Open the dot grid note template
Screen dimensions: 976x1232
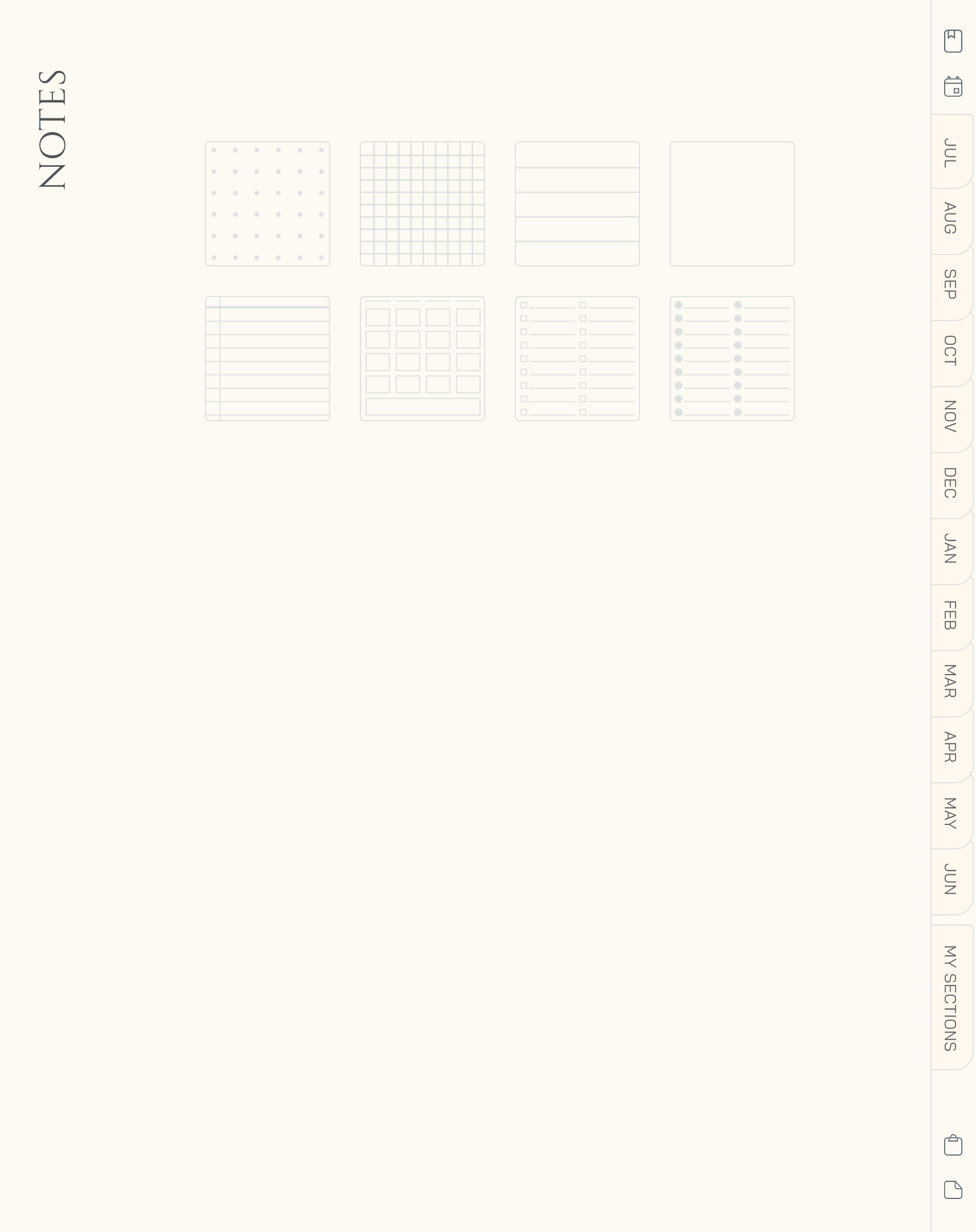tap(268, 204)
